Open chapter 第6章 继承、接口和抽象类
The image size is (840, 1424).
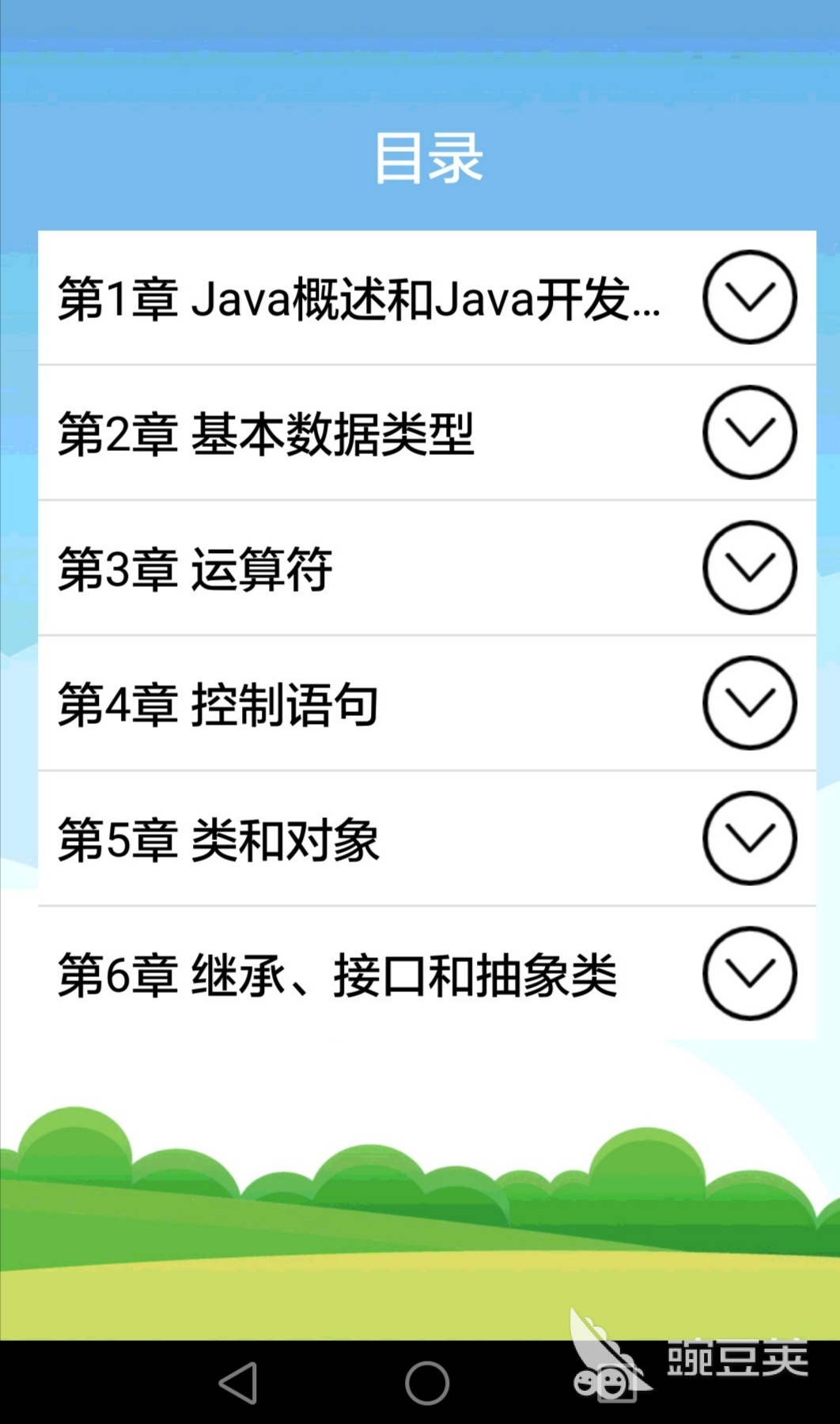337,975
